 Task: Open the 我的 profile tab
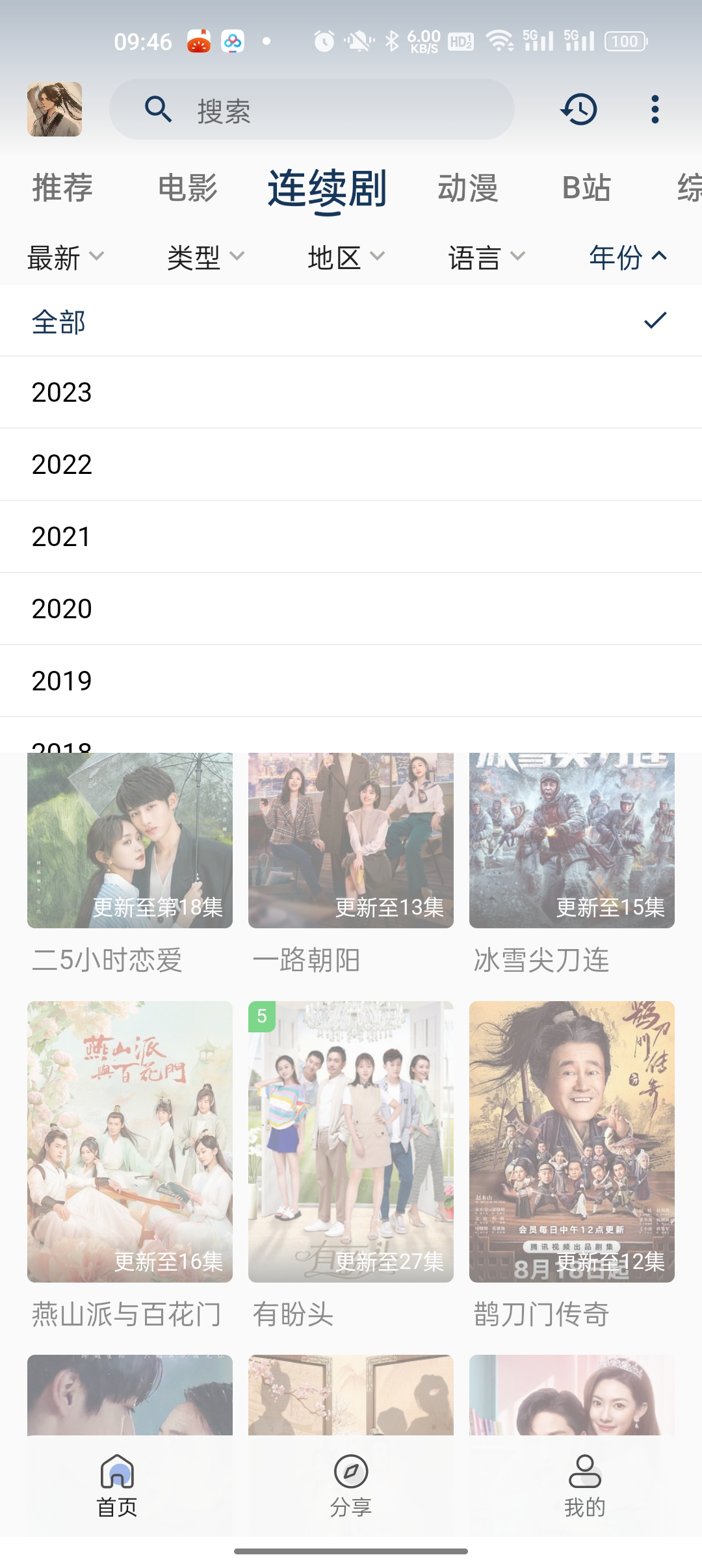(585, 1486)
